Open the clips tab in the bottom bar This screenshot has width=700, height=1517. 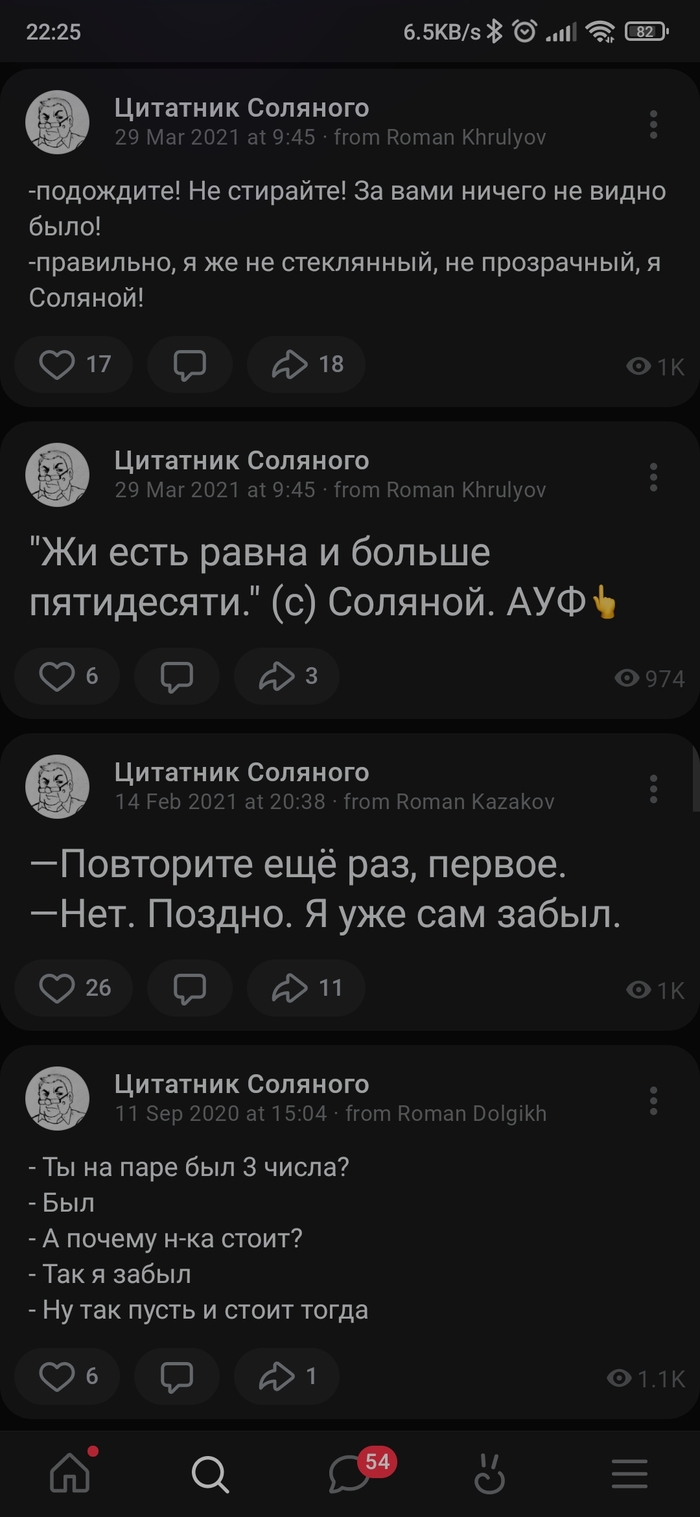pyautogui.click(x=489, y=1473)
